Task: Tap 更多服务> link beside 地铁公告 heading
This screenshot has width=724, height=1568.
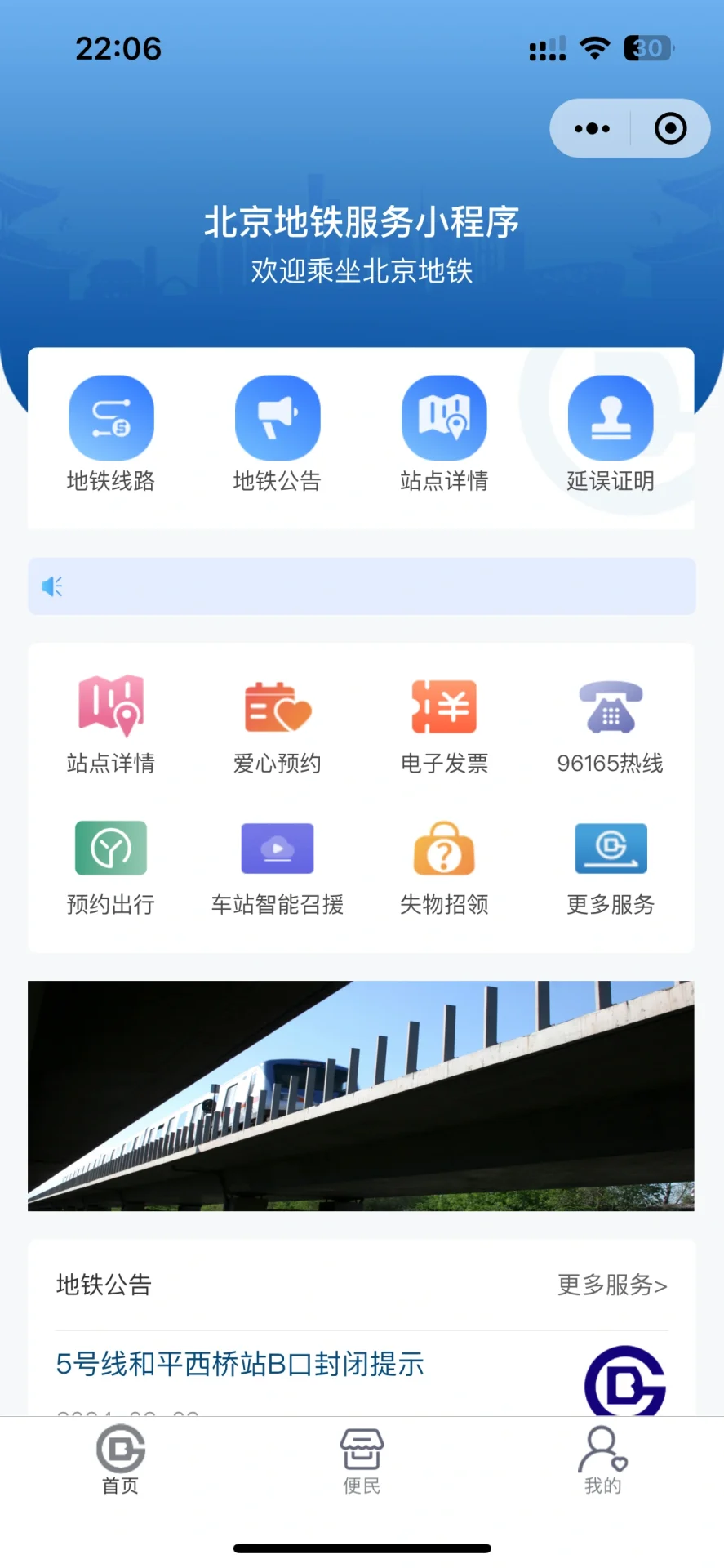Action: [x=612, y=1285]
